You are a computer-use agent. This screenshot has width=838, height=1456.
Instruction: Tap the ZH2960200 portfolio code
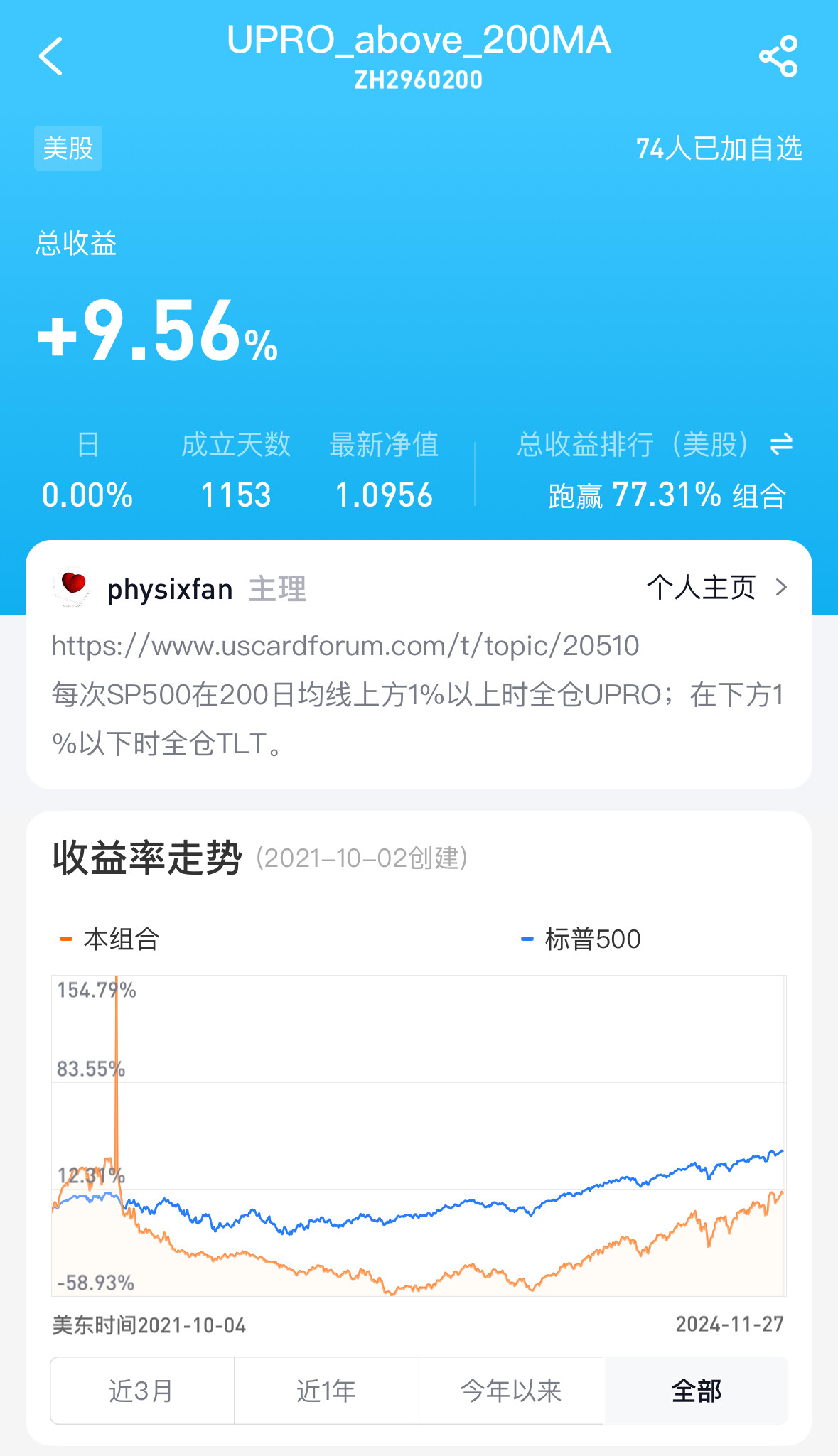tap(419, 79)
